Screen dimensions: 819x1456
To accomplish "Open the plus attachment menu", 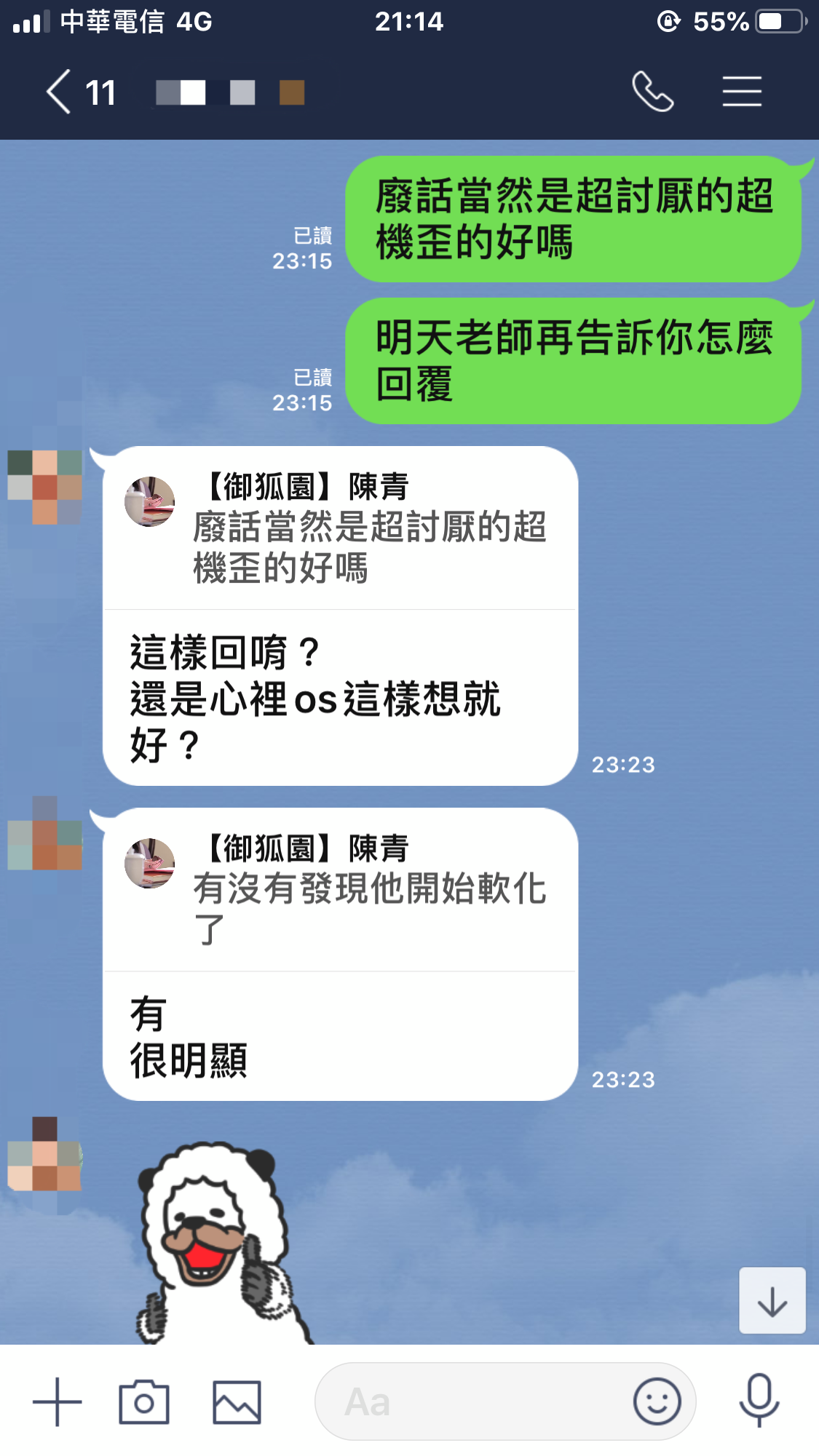I will pos(57,1401).
